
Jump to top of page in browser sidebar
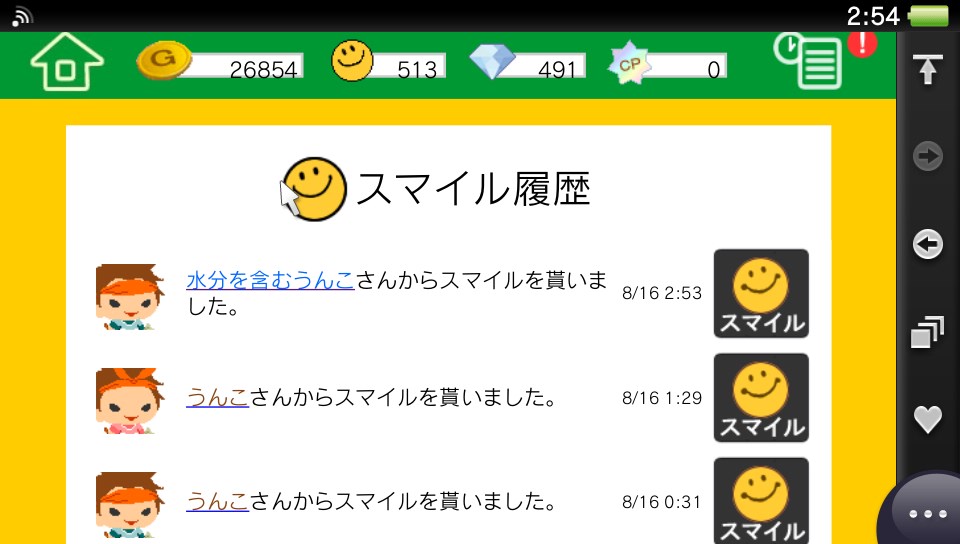point(928,69)
